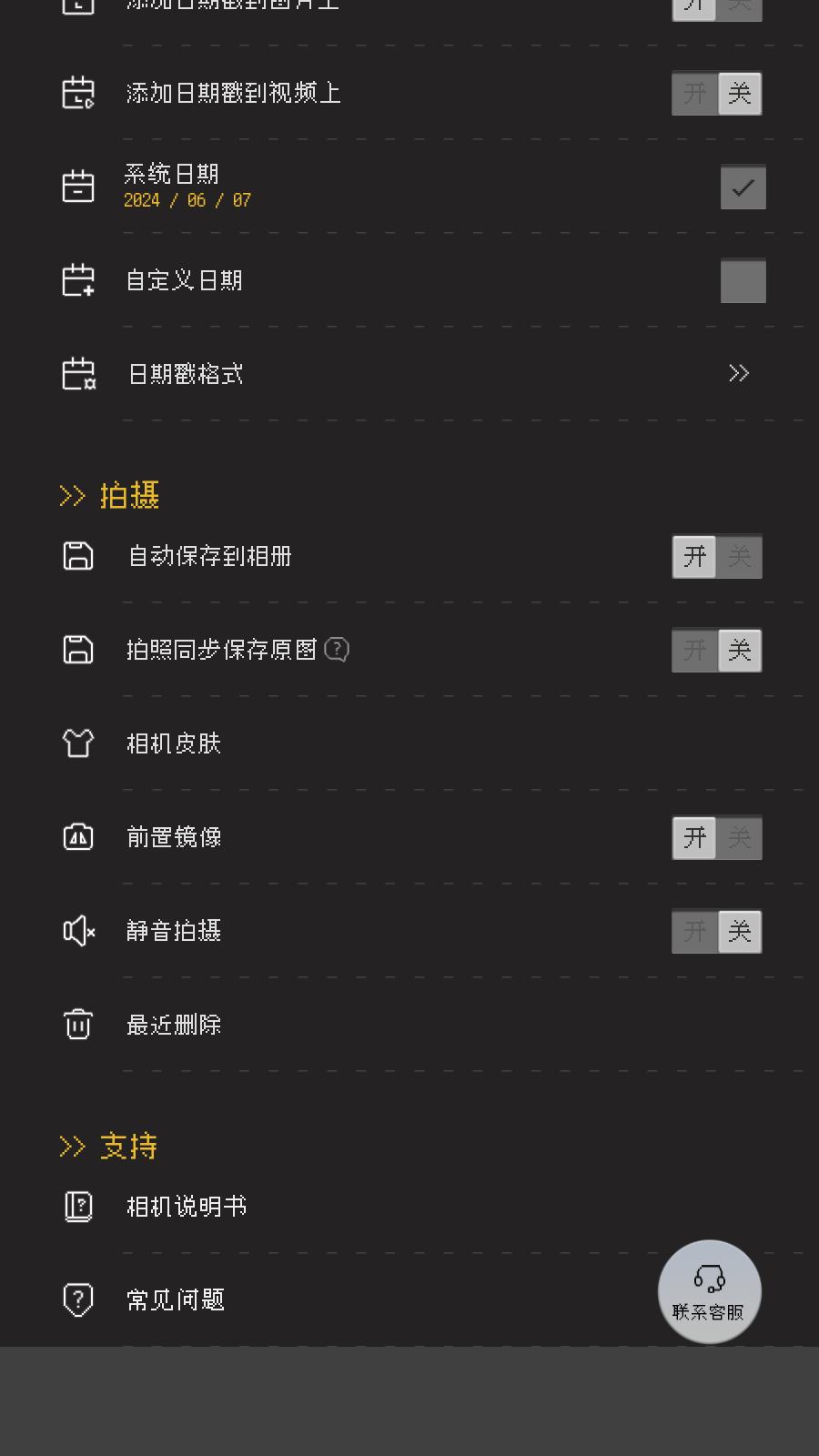This screenshot has width=819, height=1456.
Task: Expand 日期戳格式 options
Action: tap(739, 372)
